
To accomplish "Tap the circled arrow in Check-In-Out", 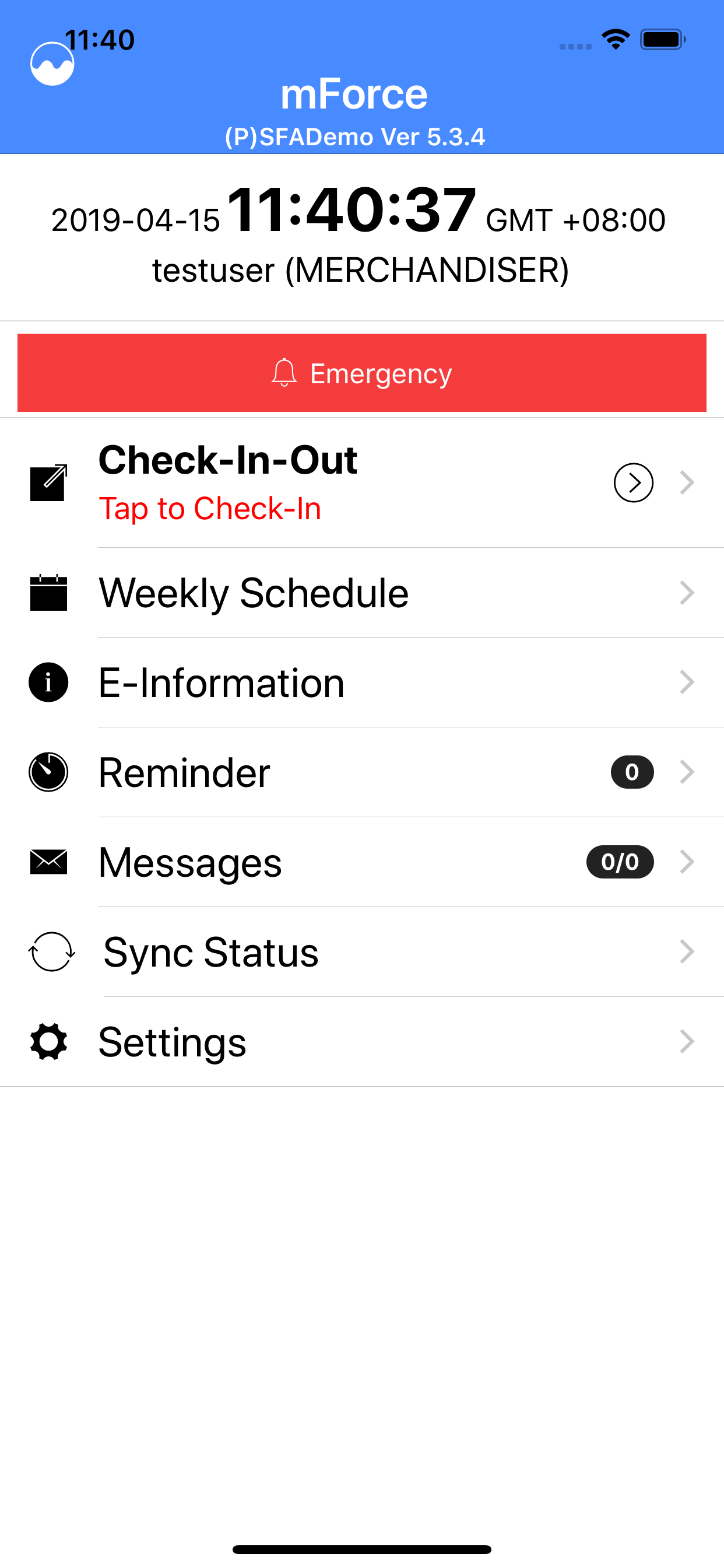I will [x=633, y=482].
